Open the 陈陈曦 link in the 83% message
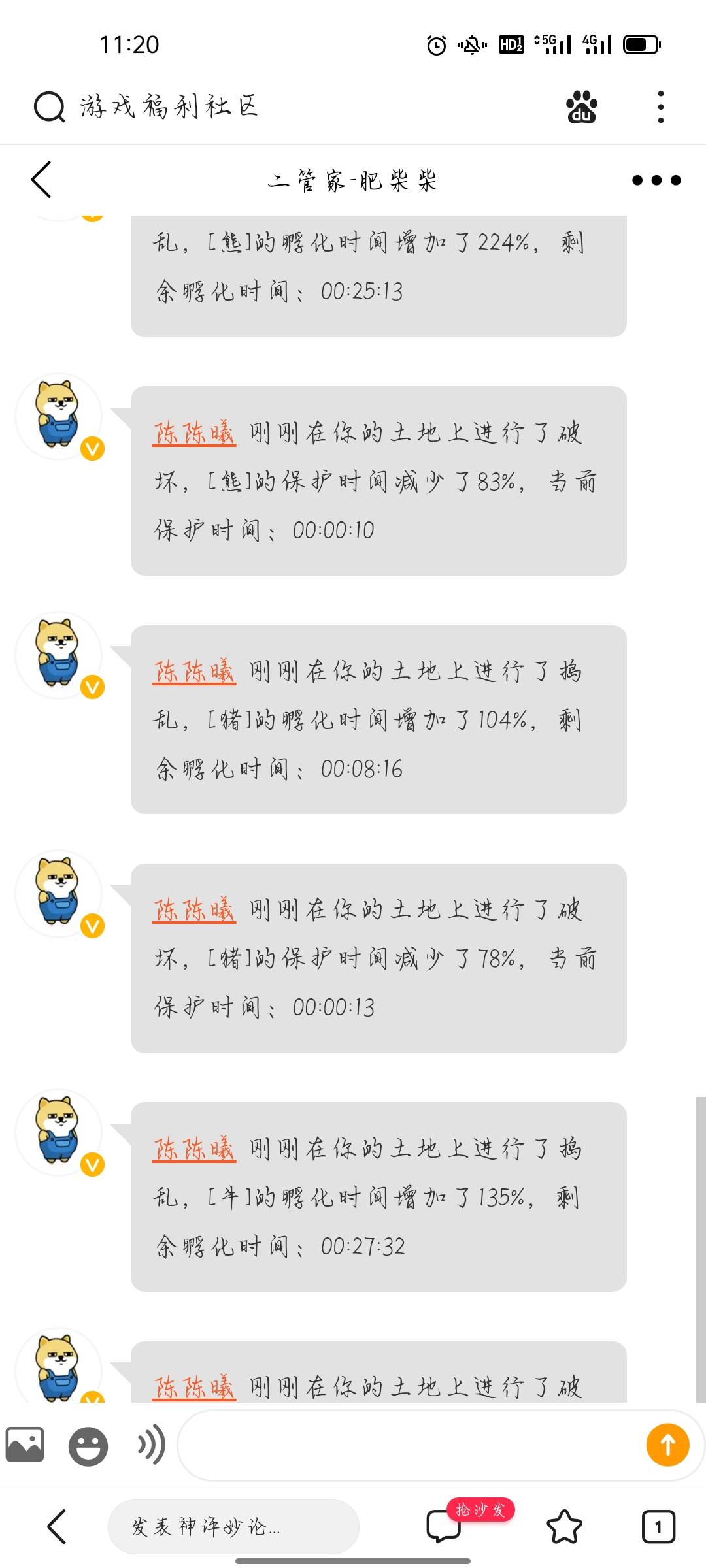This screenshot has height=1568, width=706. coord(194,433)
